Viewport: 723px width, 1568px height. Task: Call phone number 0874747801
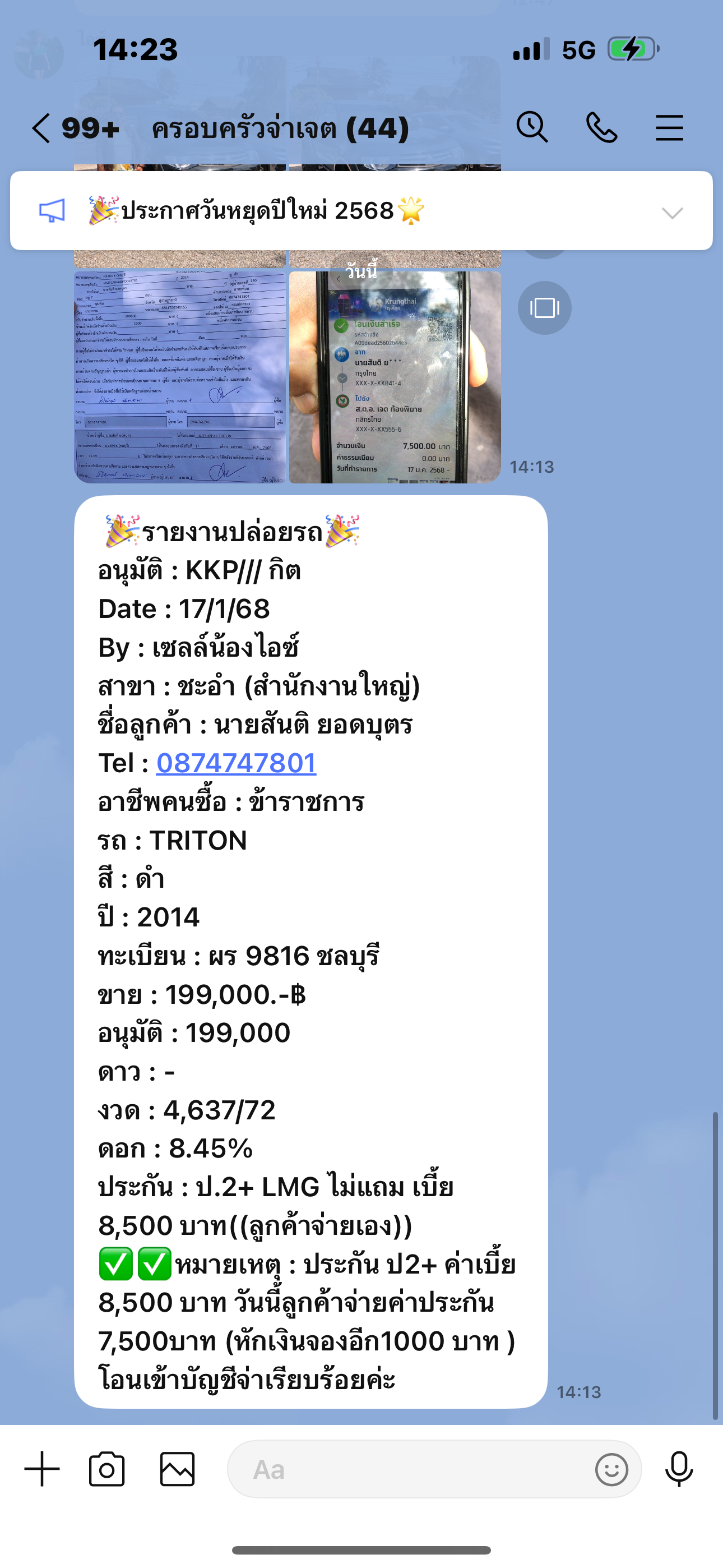tap(236, 763)
